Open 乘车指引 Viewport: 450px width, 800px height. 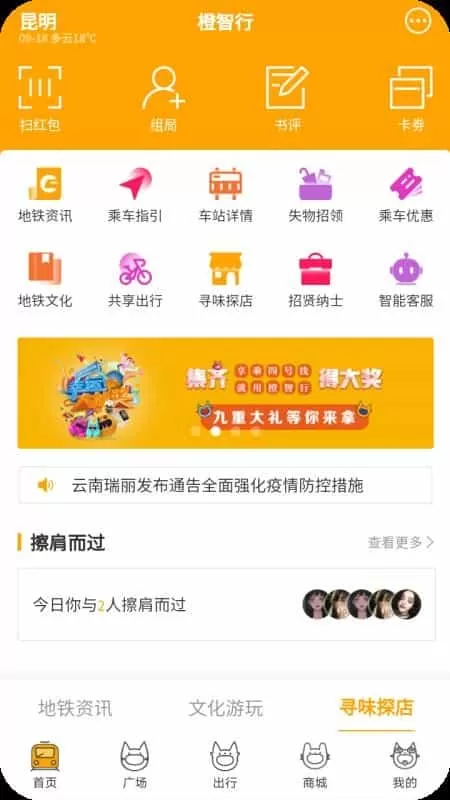tap(135, 195)
